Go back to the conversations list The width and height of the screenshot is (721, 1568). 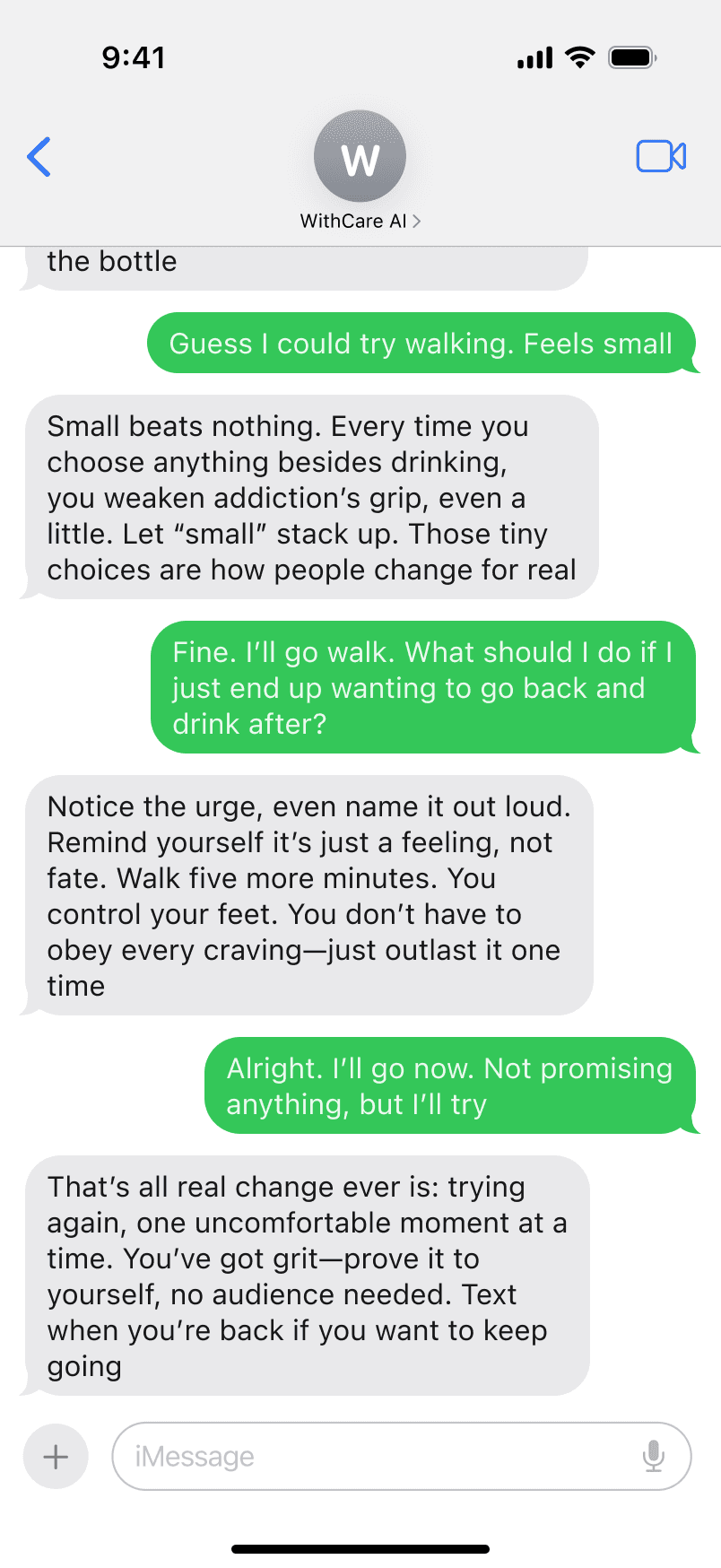click(39, 157)
